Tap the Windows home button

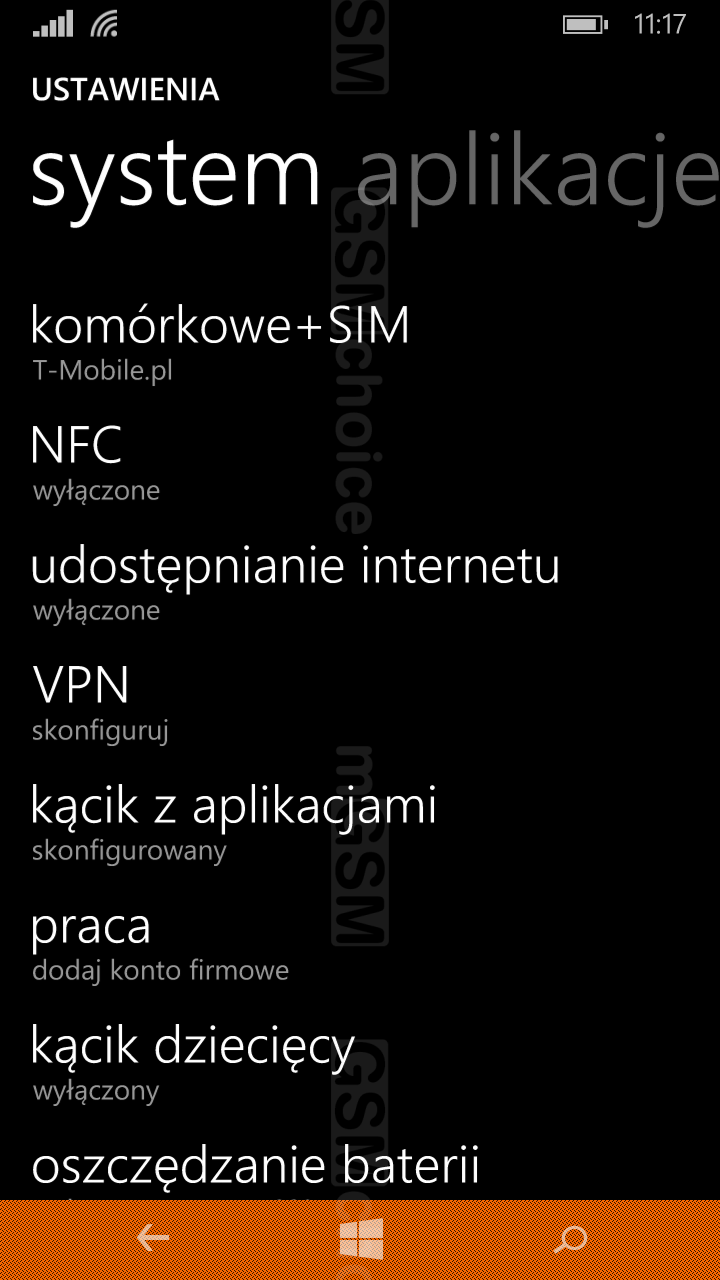click(x=361, y=1240)
